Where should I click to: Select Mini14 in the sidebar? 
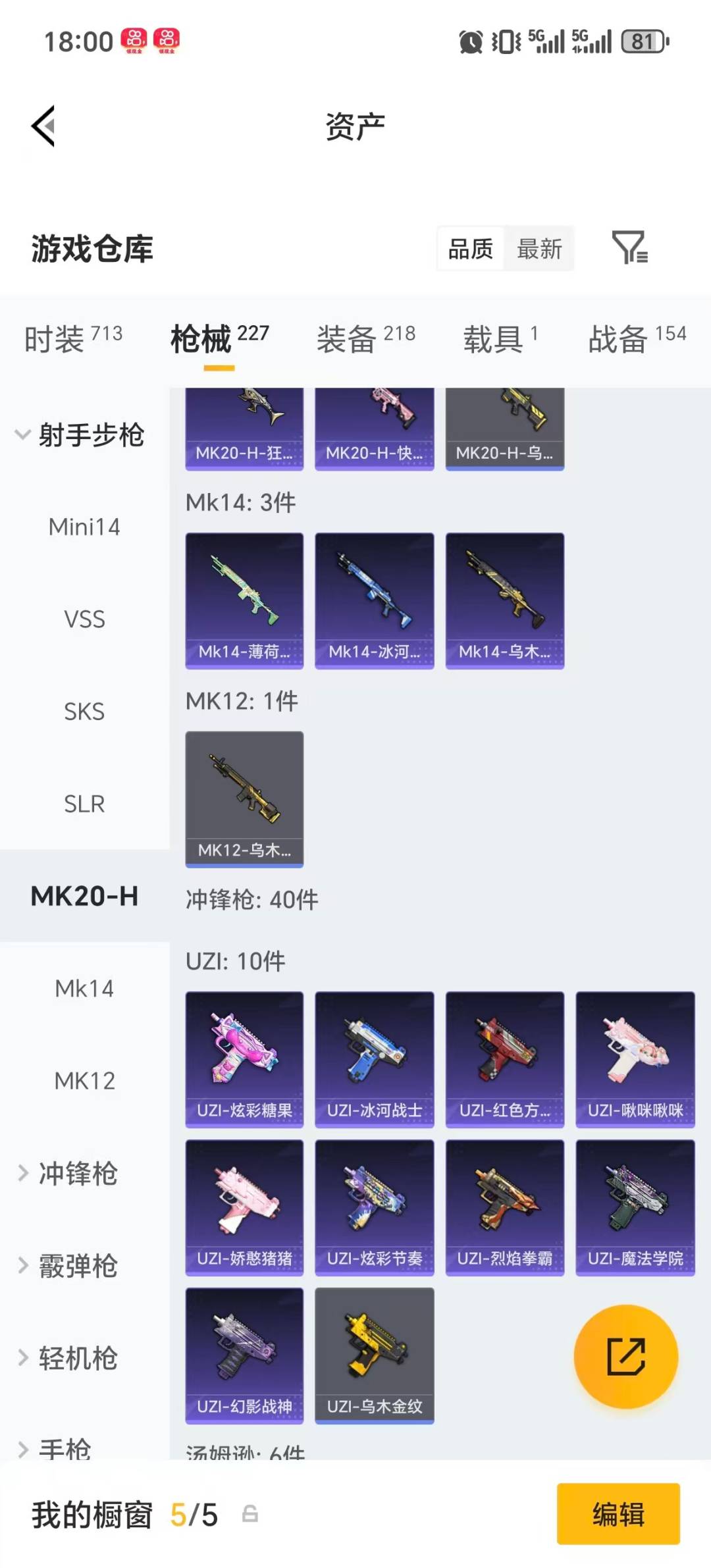coord(84,526)
